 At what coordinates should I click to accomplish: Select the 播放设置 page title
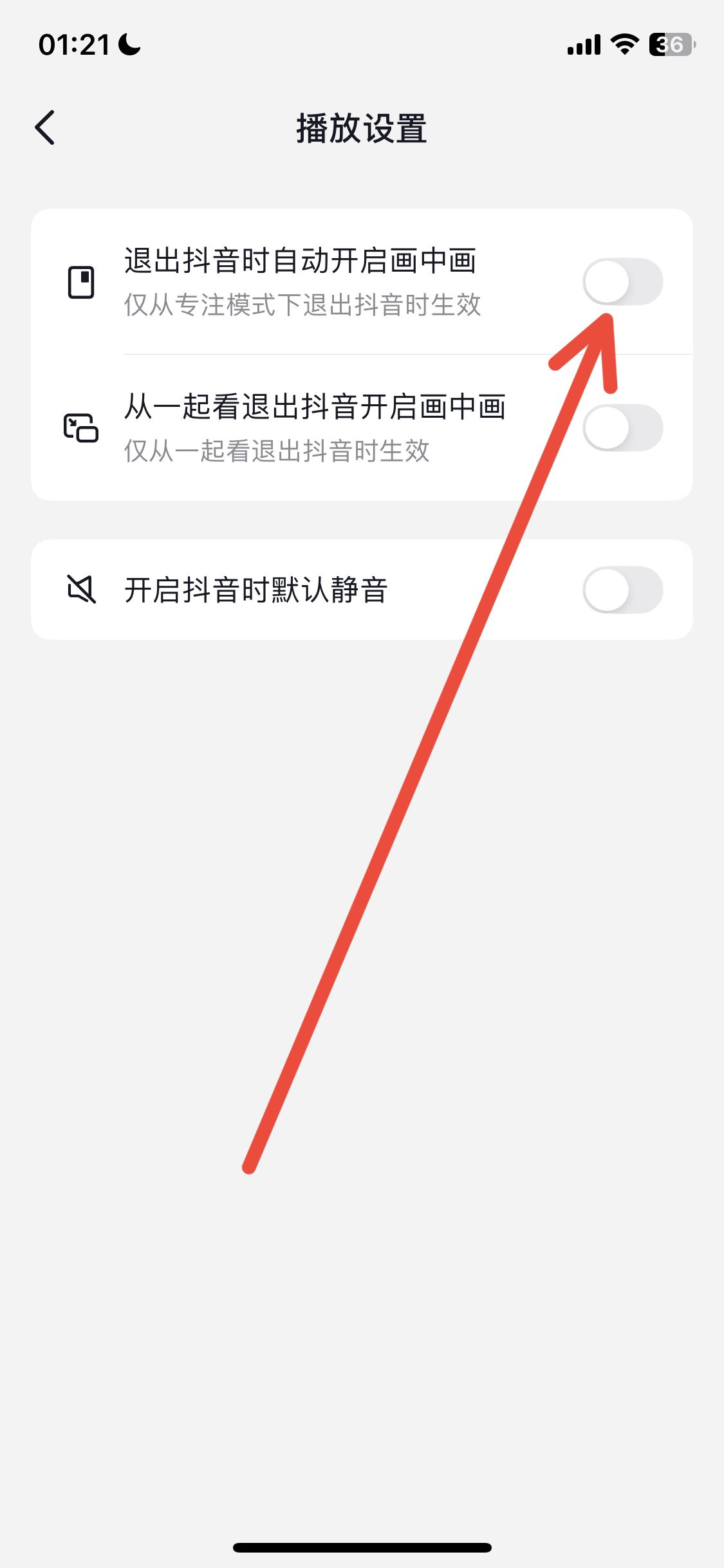[x=362, y=127]
